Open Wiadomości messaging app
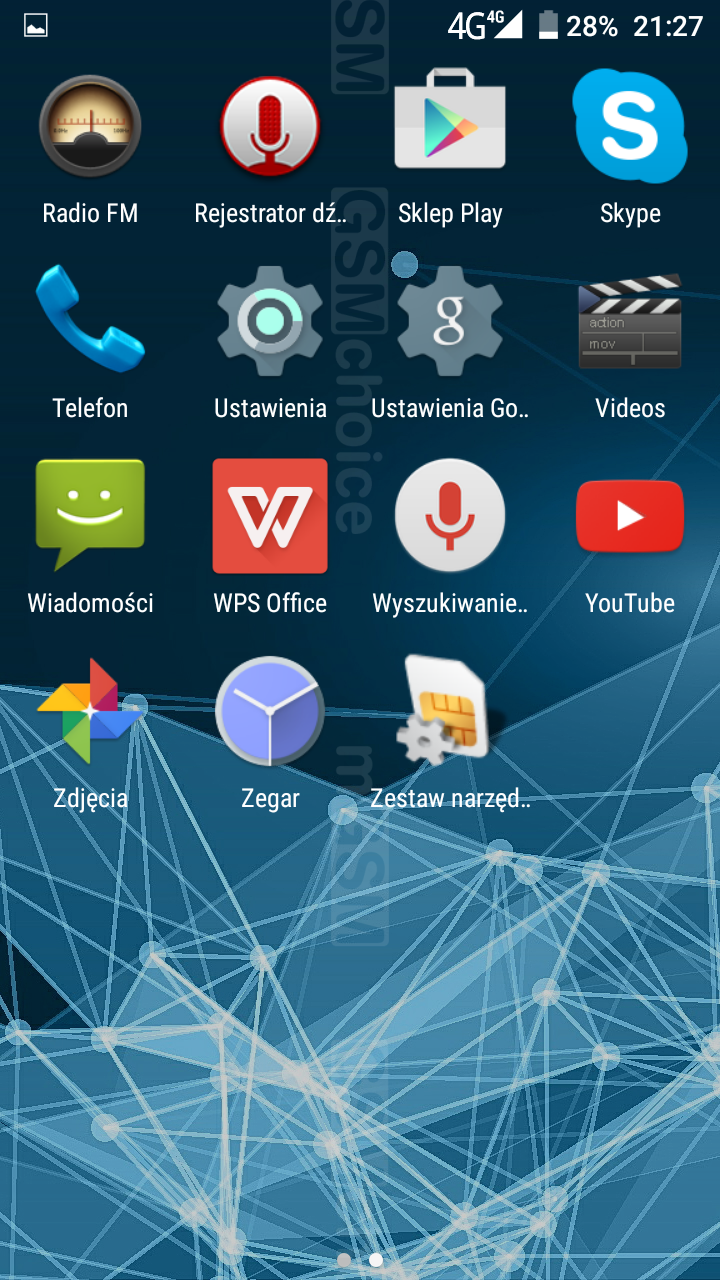The height and width of the screenshot is (1280, 720). coord(90,515)
